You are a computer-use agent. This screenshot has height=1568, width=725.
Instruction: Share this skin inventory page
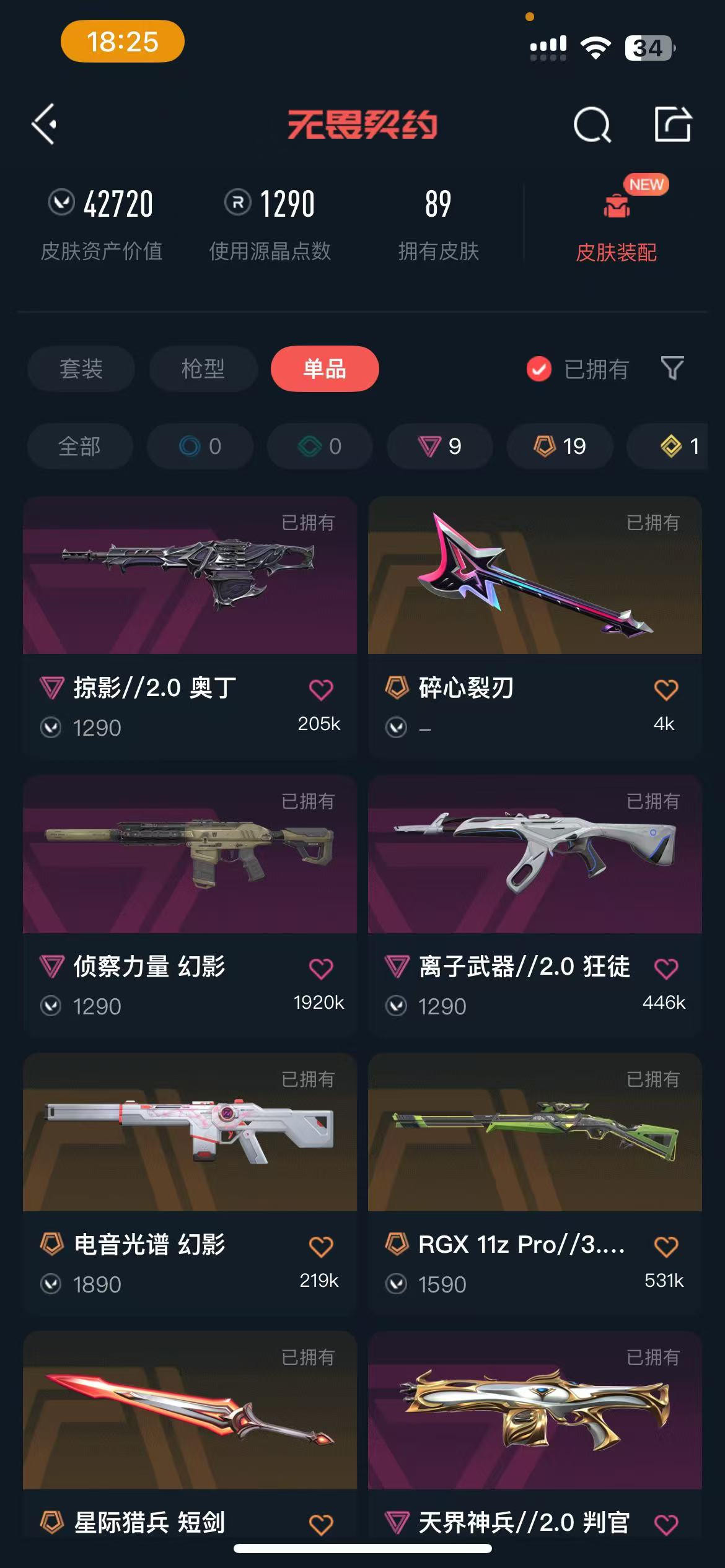point(672,124)
